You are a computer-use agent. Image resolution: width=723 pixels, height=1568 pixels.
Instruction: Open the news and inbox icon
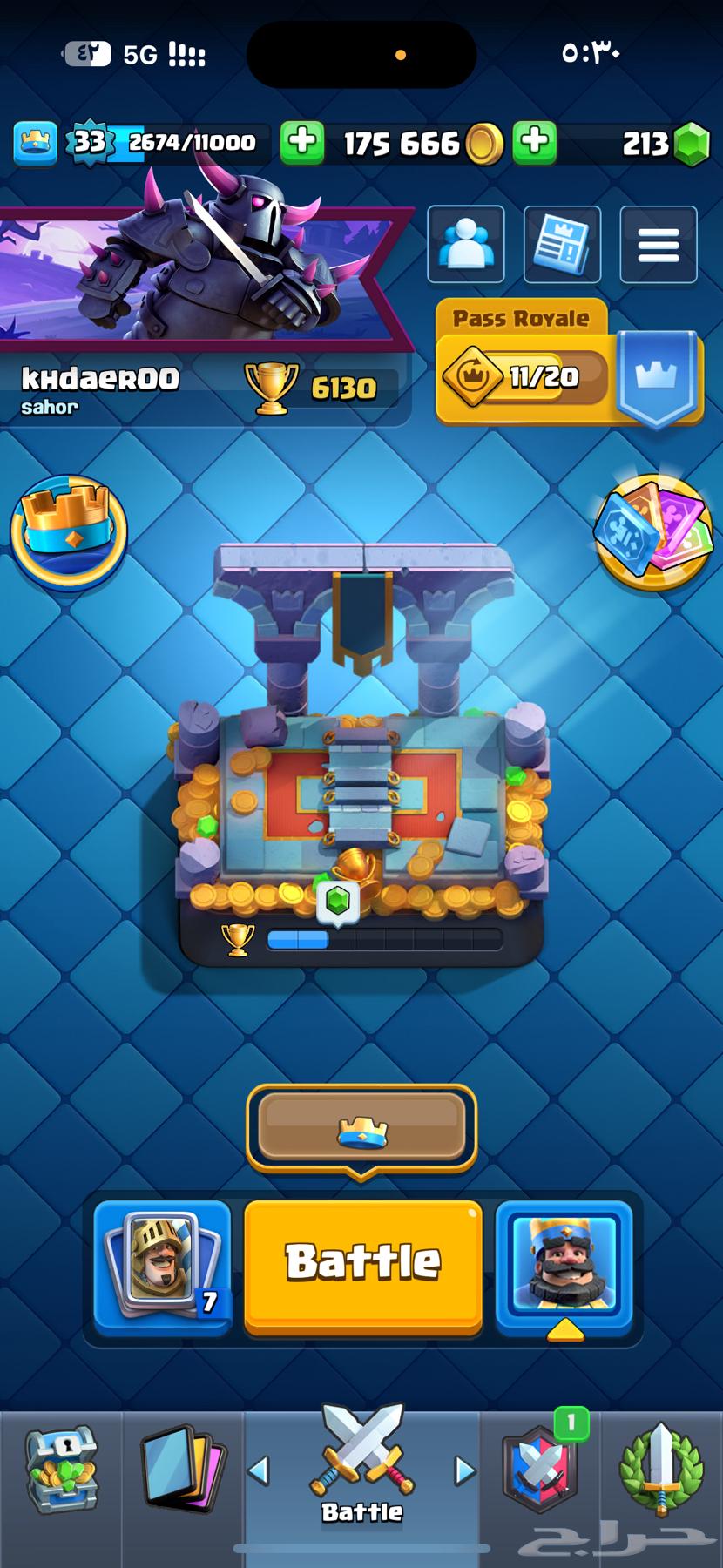coord(562,245)
